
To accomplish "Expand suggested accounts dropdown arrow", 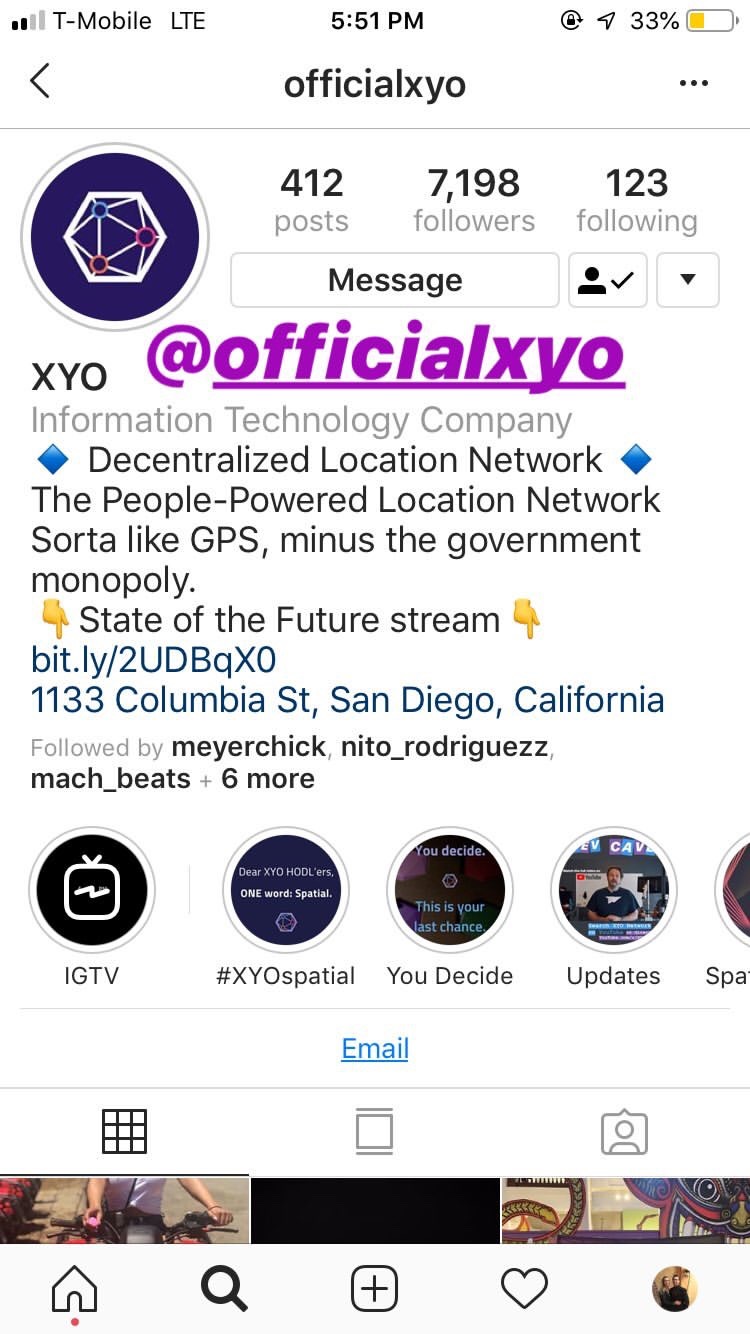I will pos(687,280).
